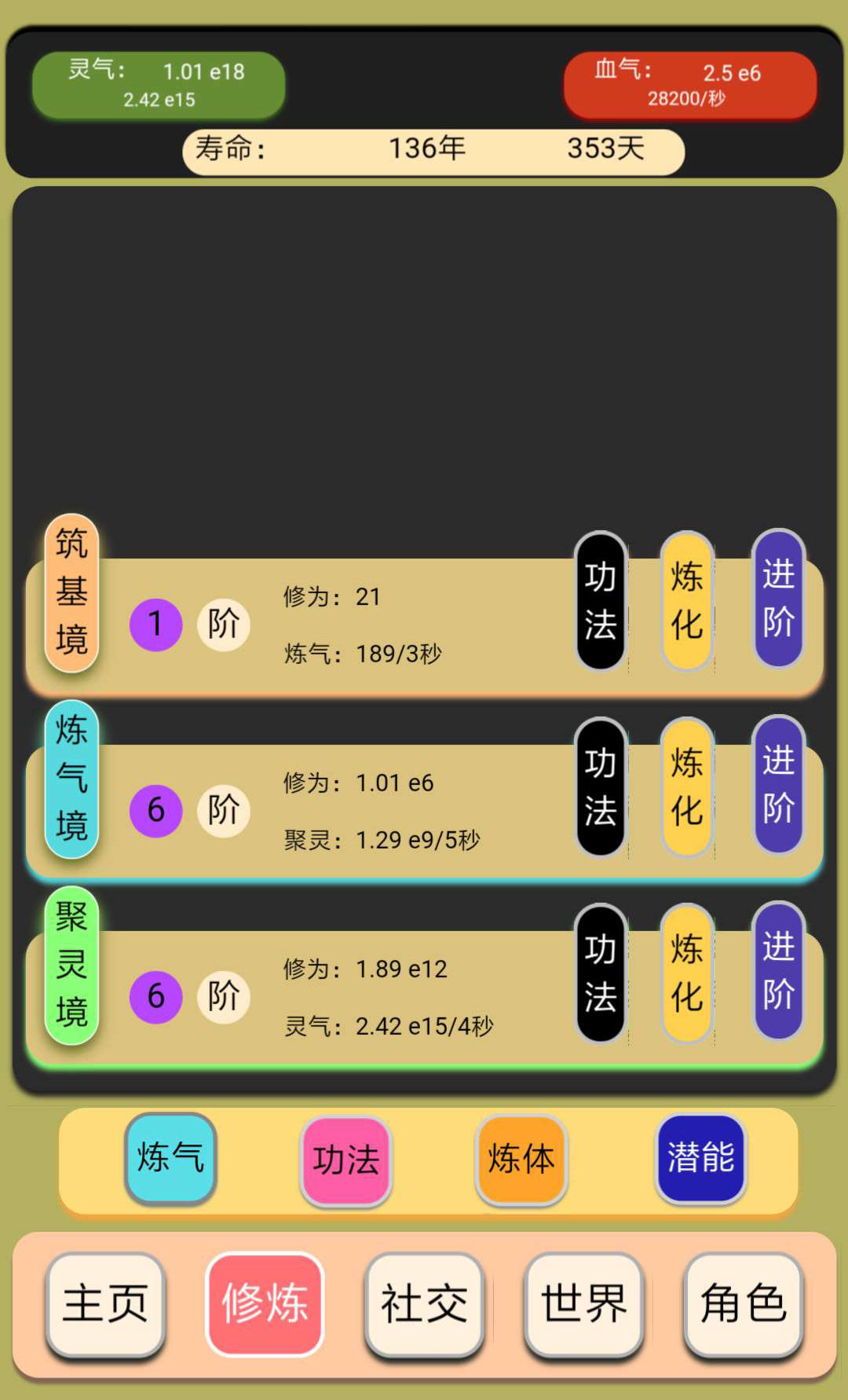Screen dimensions: 848x1400
Task: Tap 进阶 in the 筑基境 row
Action: pos(778,599)
